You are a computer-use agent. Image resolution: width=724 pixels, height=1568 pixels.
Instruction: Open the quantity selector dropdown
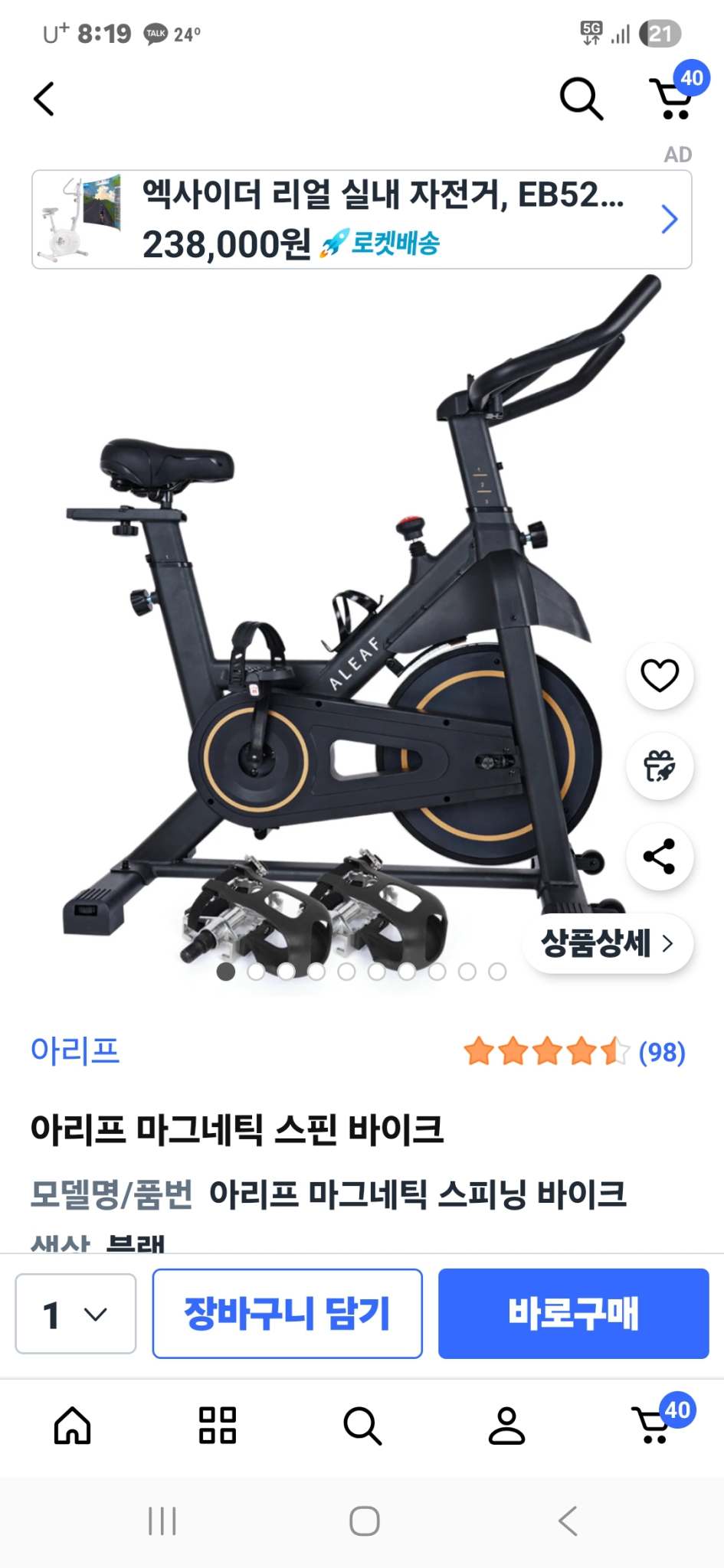75,1314
